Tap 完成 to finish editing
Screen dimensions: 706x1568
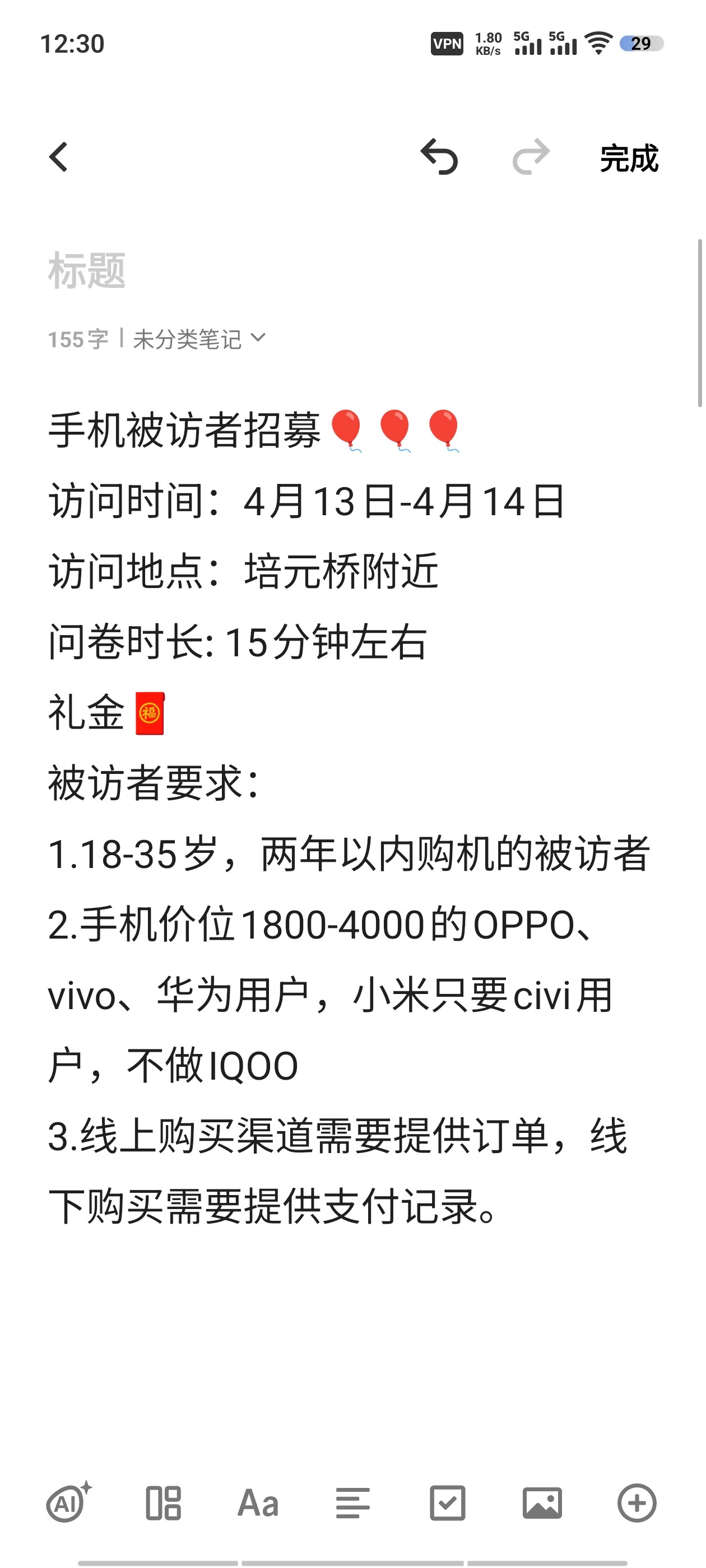coord(629,158)
